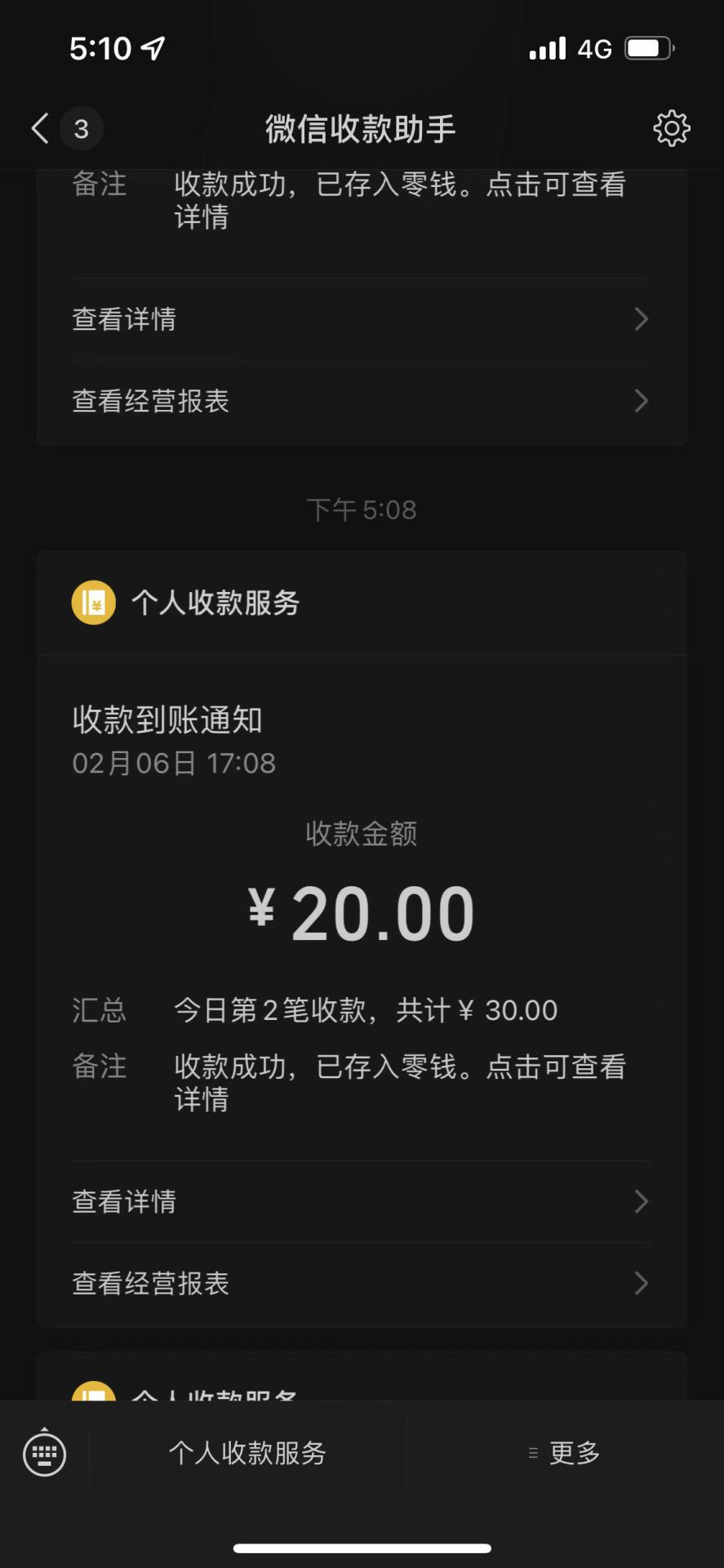Open the settings gear icon

coord(671,128)
